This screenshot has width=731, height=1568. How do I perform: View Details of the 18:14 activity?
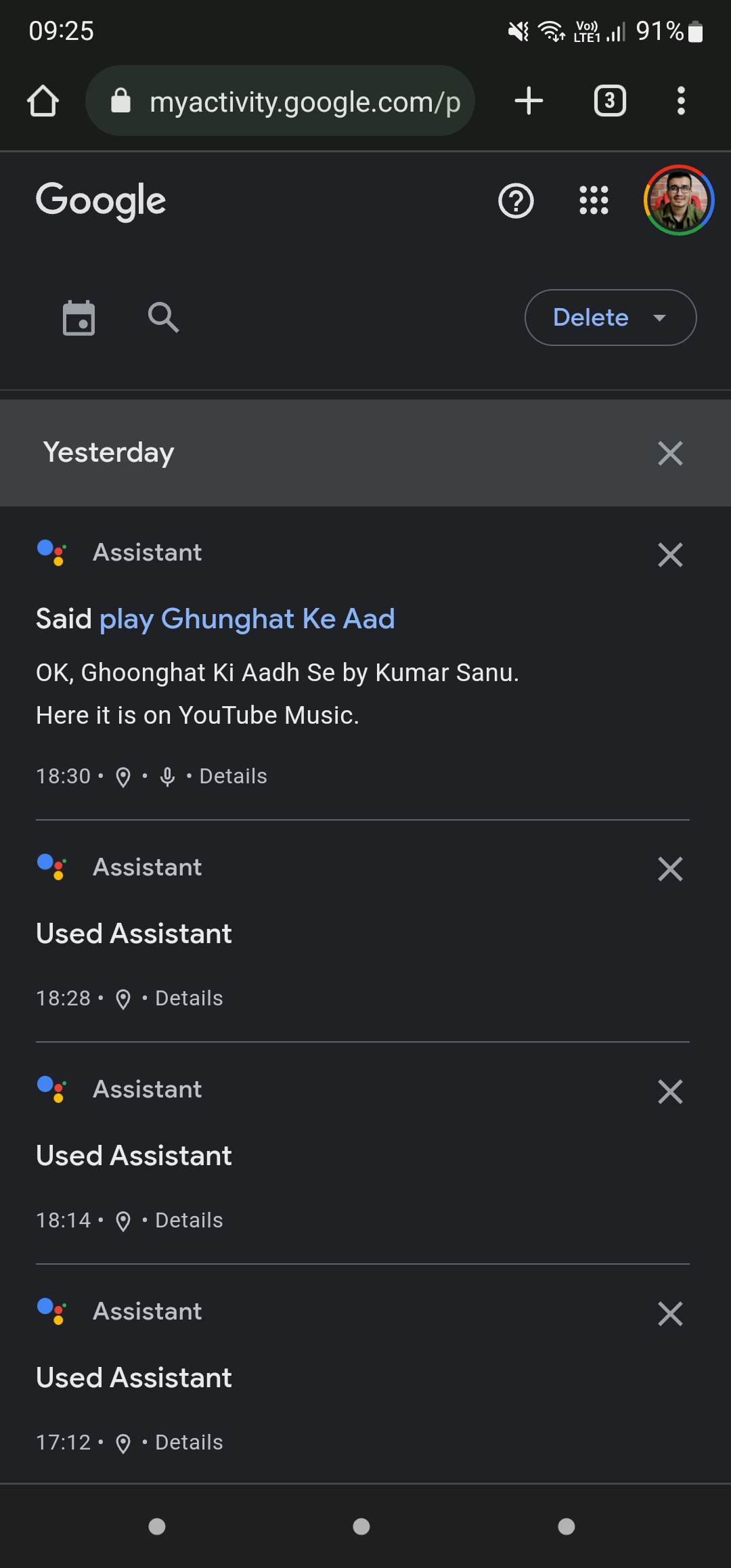point(190,1220)
